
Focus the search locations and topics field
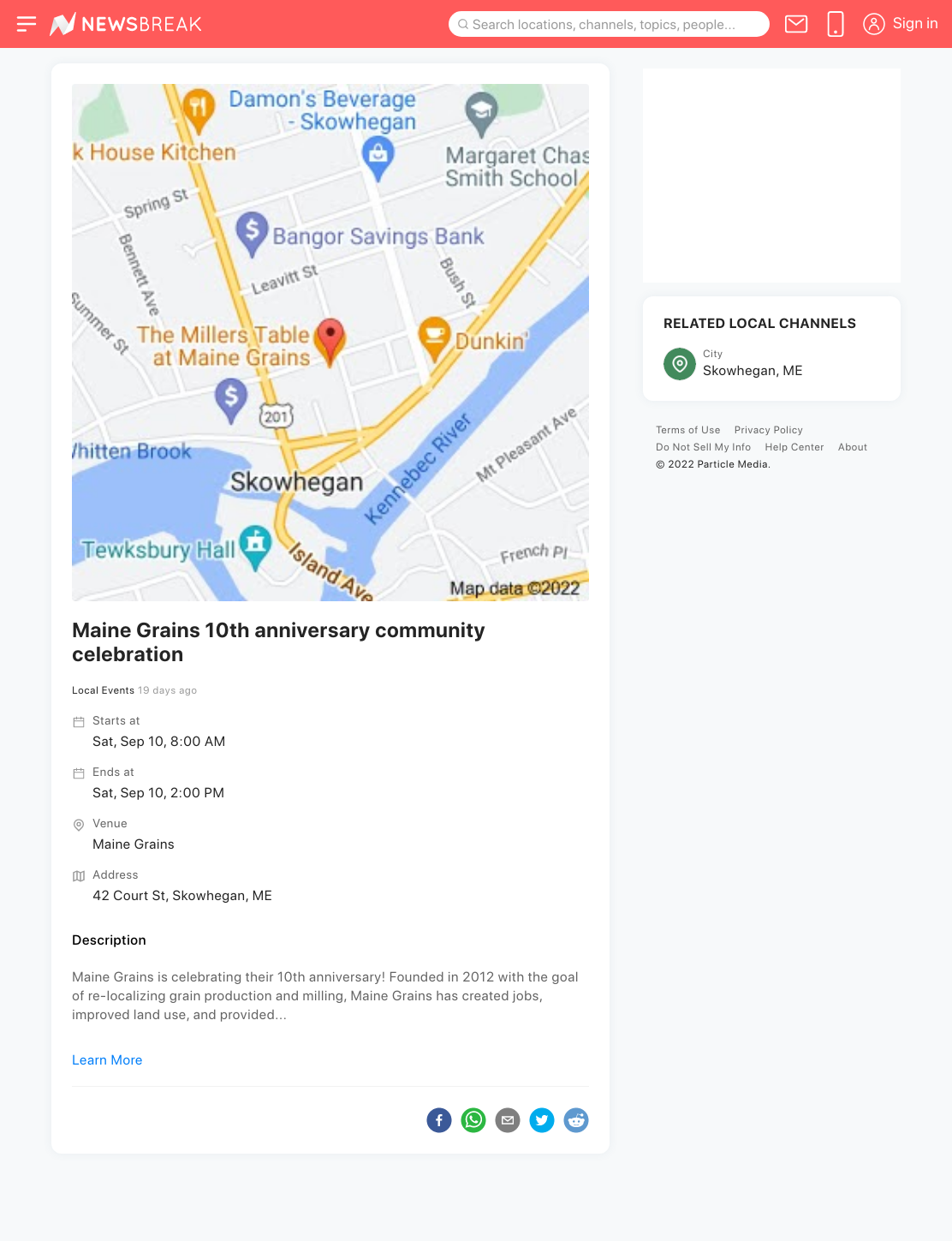coord(609,24)
